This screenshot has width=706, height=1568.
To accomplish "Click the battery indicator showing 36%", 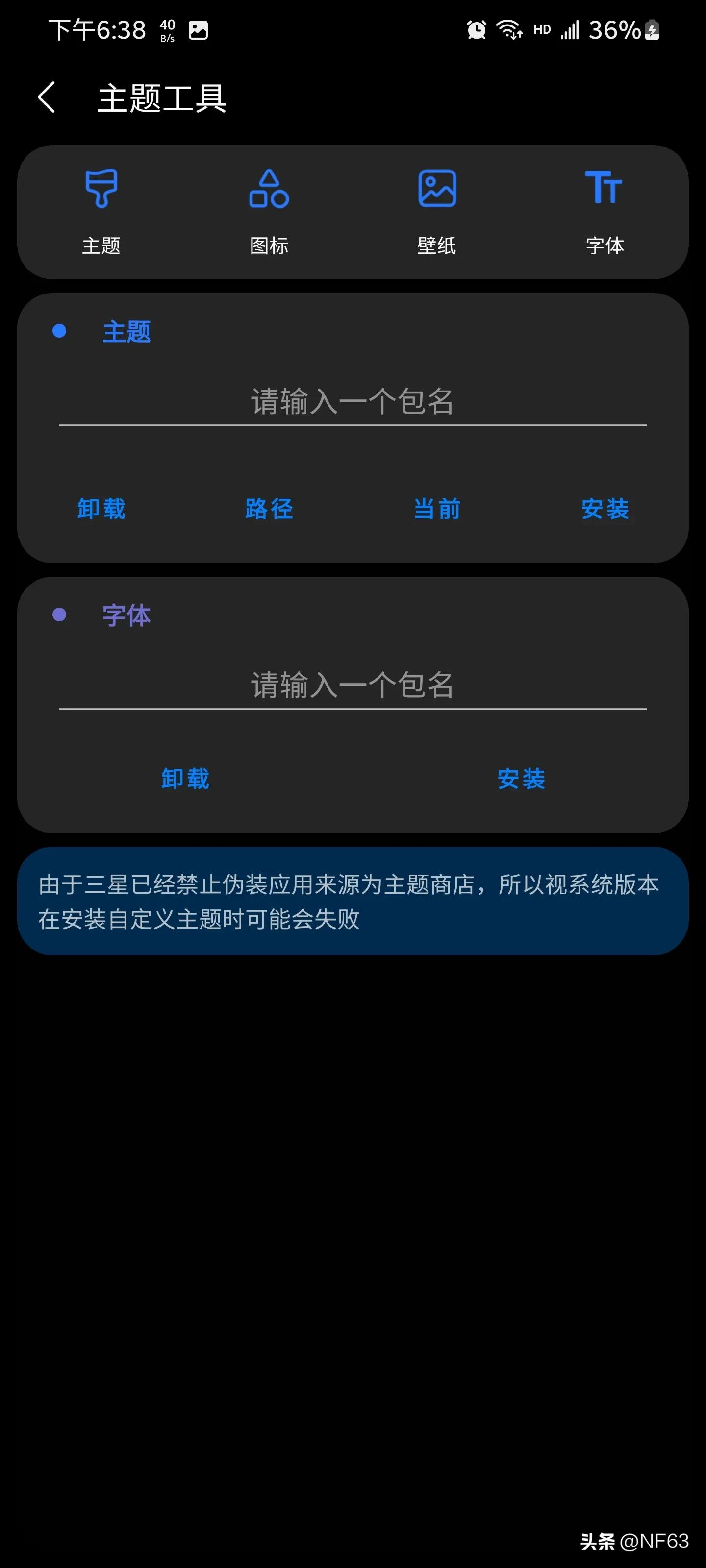I will tap(616, 29).
